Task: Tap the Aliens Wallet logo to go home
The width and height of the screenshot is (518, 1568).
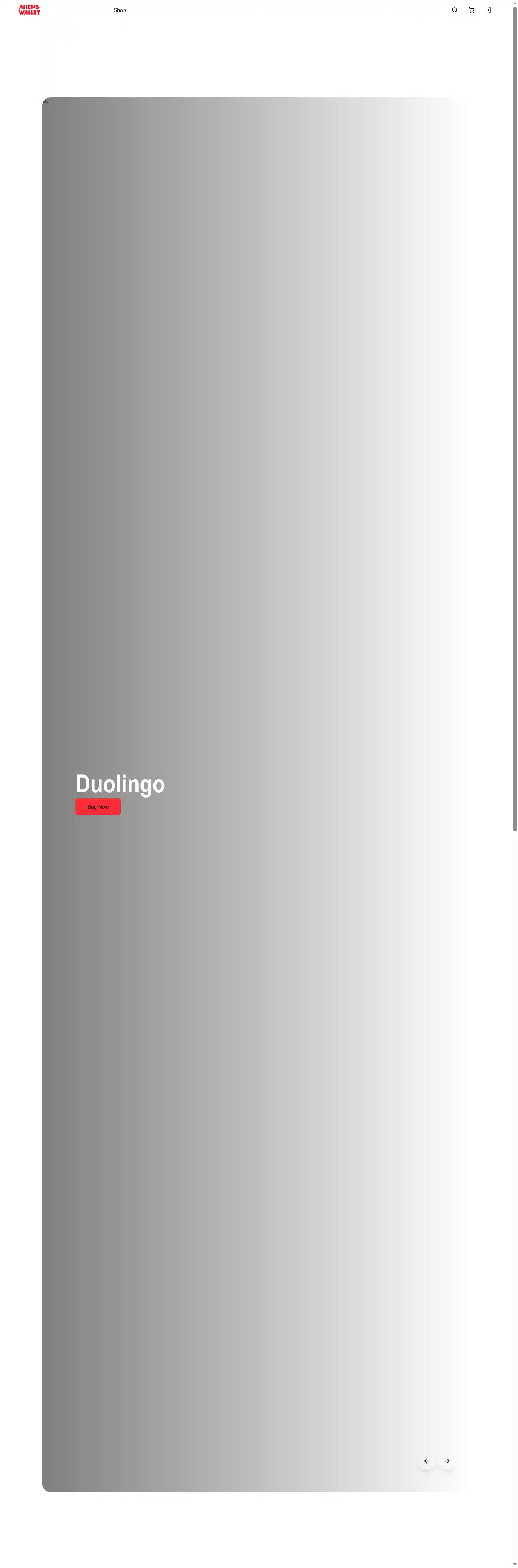Action: coord(29,10)
